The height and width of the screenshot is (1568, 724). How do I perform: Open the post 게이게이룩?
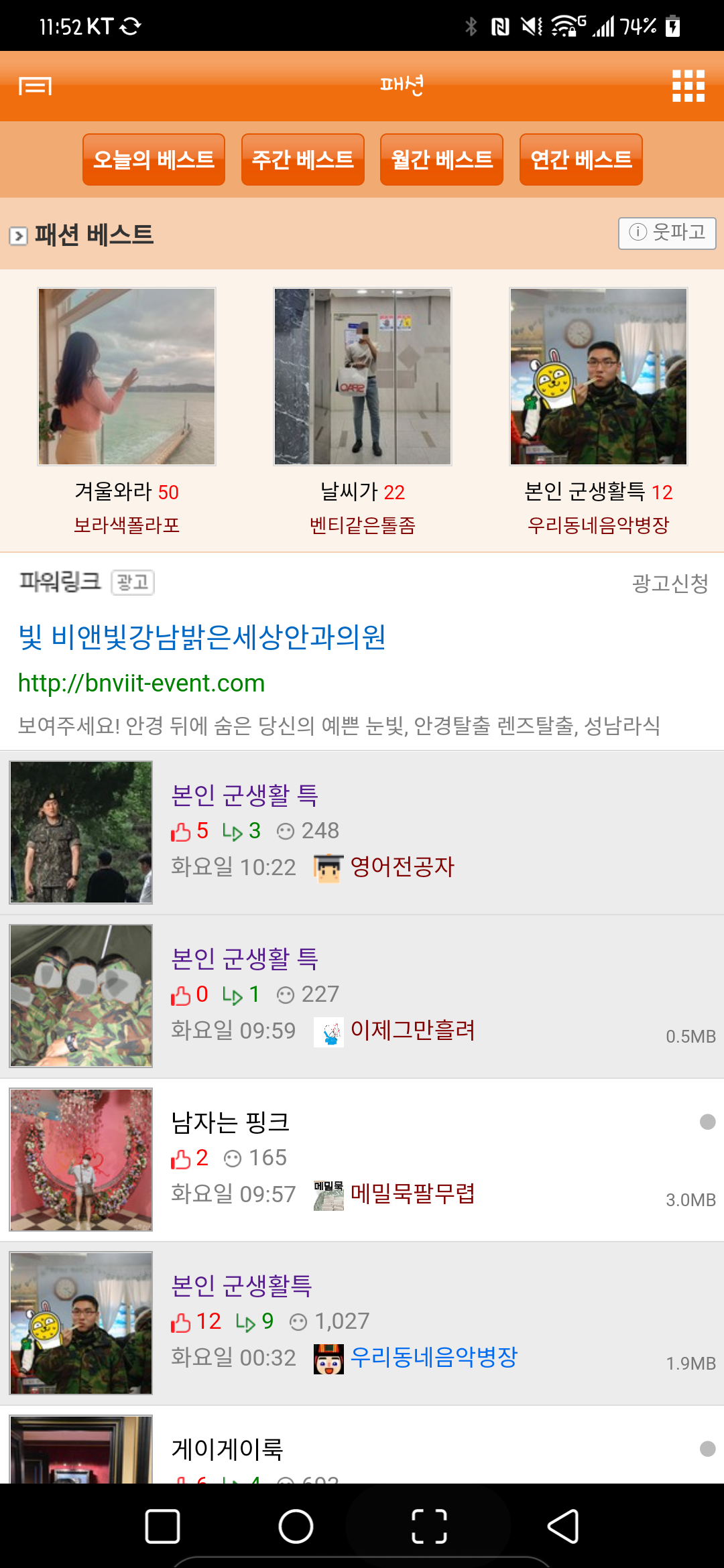pyautogui.click(x=227, y=1449)
